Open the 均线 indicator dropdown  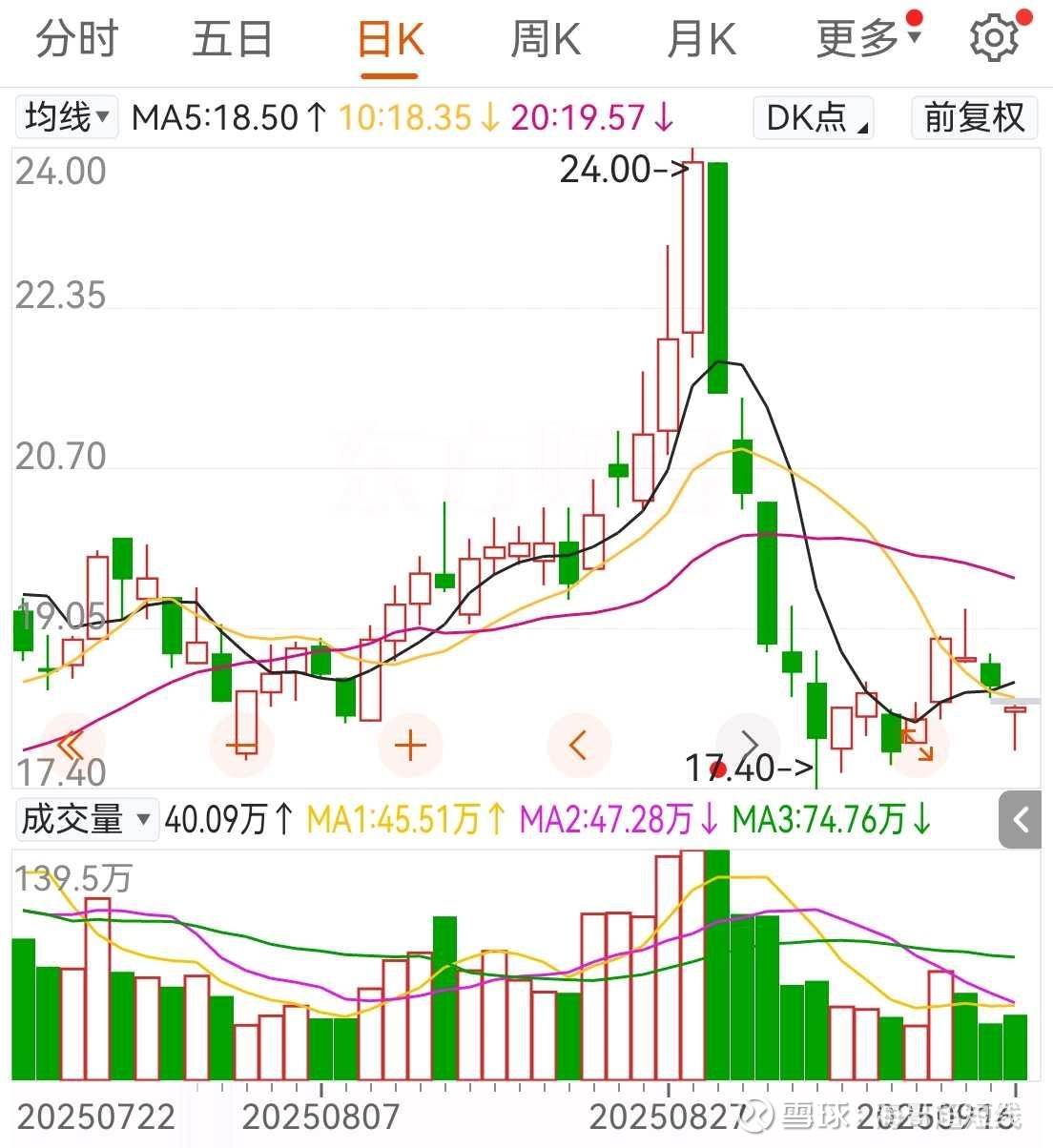click(66, 117)
